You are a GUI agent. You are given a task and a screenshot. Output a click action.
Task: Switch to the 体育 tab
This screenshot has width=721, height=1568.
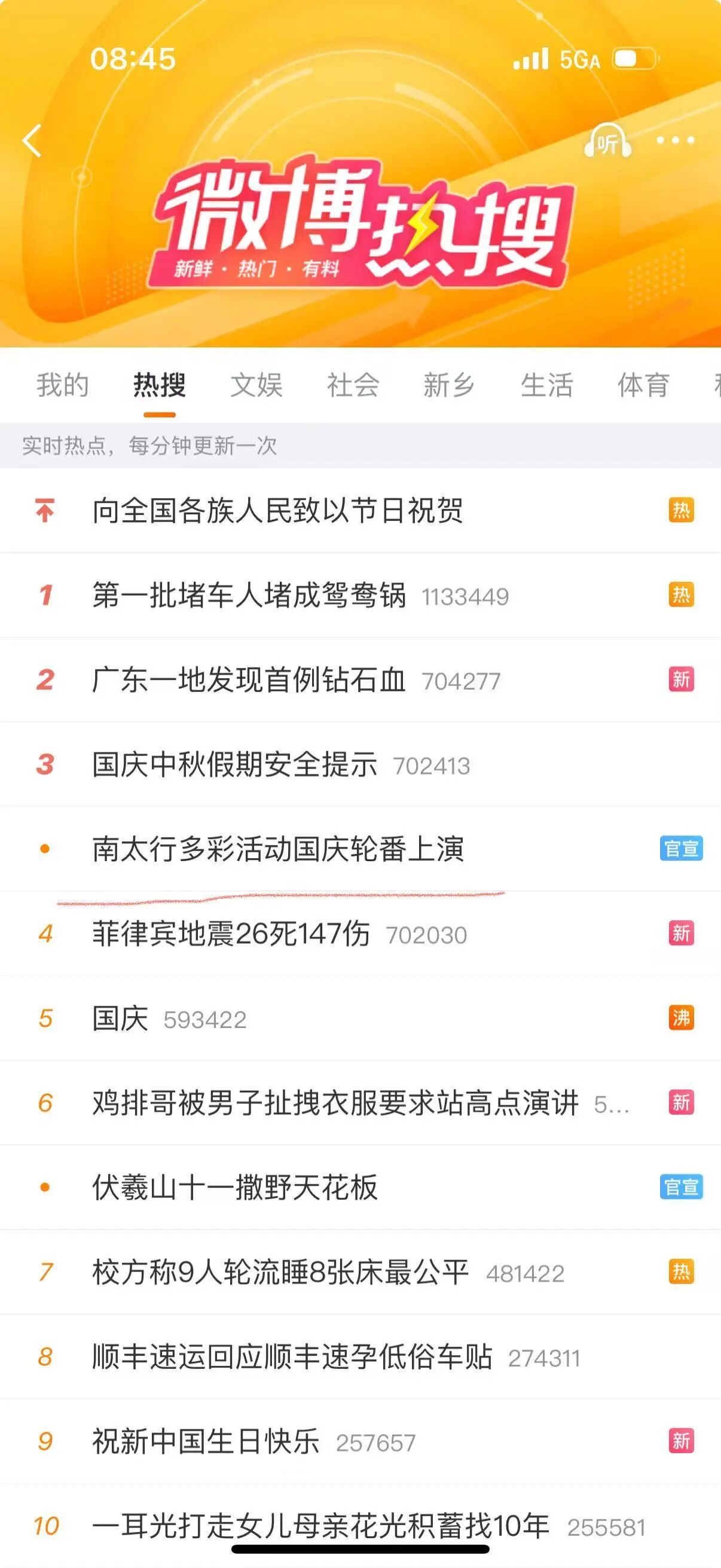click(x=643, y=385)
